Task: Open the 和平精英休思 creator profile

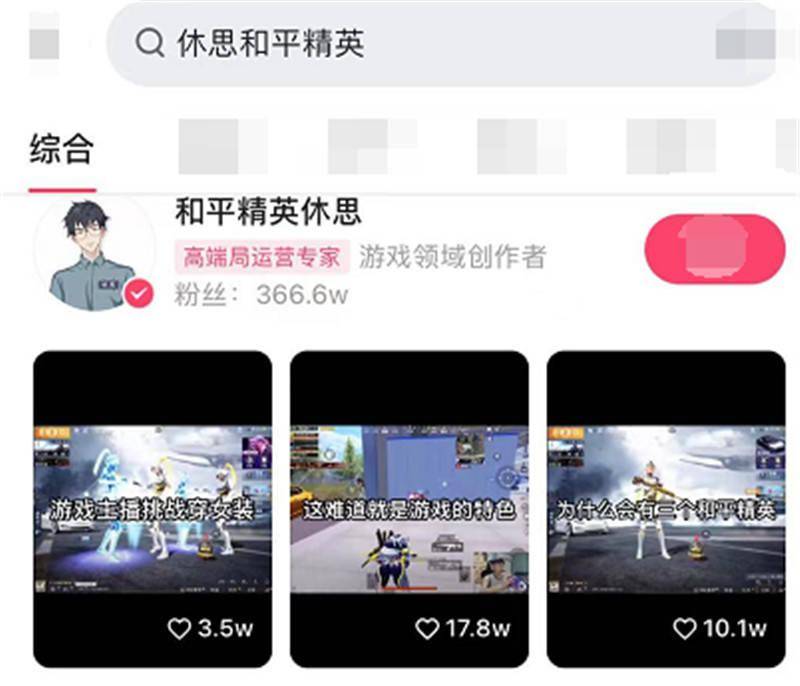Action: click(268, 212)
